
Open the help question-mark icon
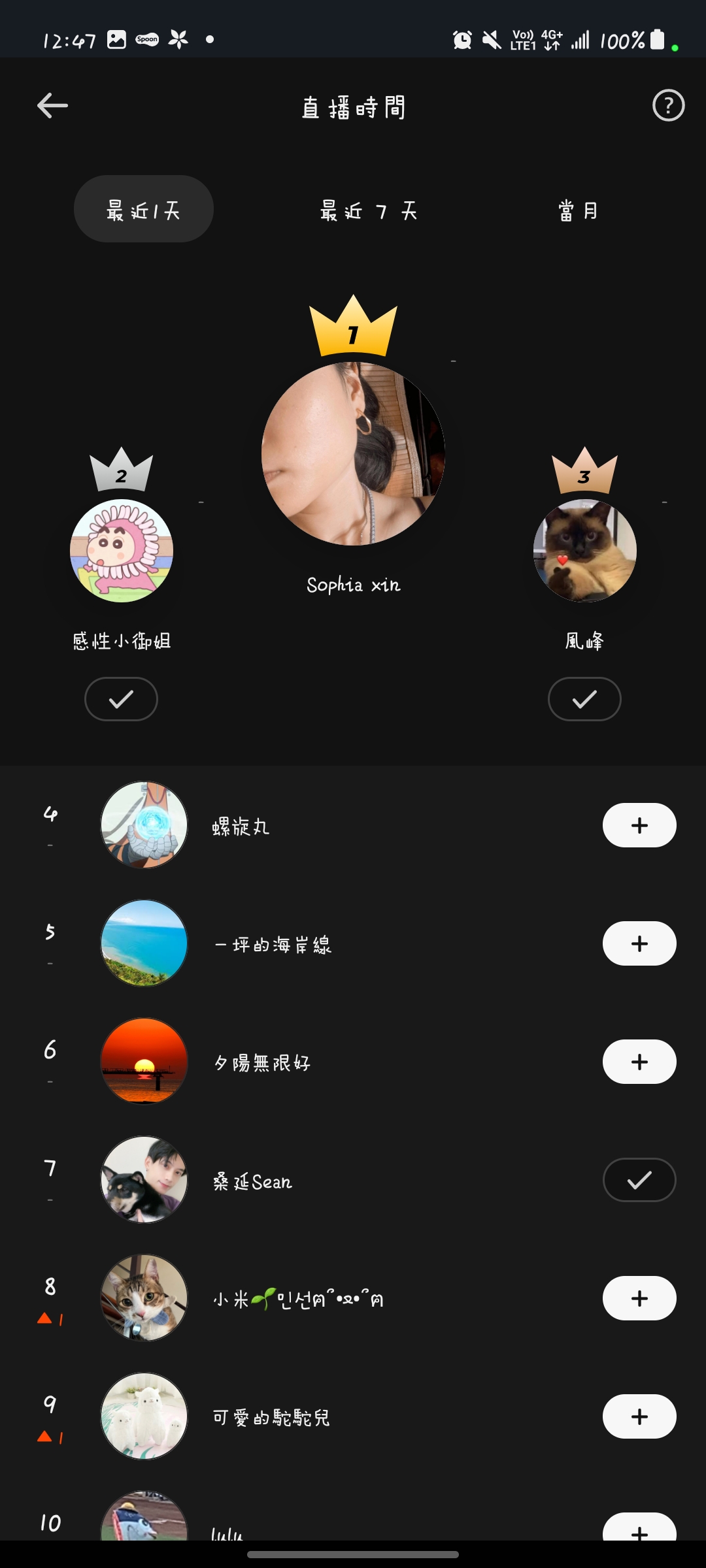666,106
